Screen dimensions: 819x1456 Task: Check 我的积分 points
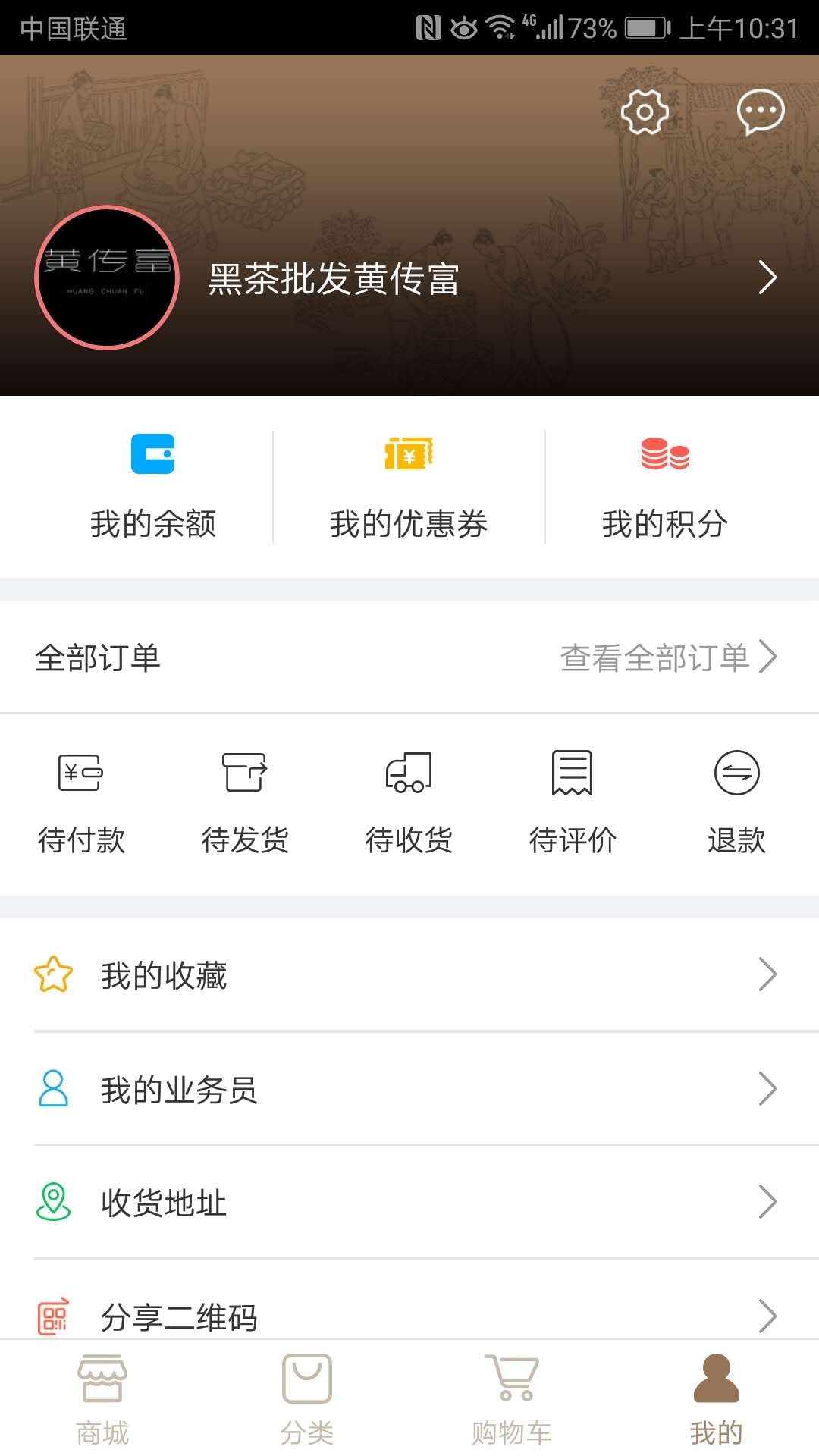tap(665, 485)
